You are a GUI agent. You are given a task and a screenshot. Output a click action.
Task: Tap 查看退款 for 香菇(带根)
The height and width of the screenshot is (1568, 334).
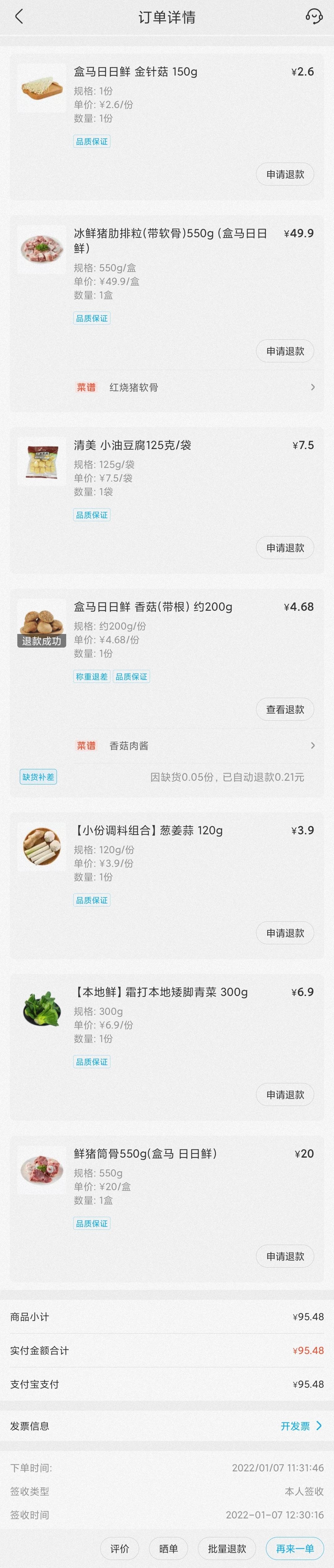click(285, 709)
